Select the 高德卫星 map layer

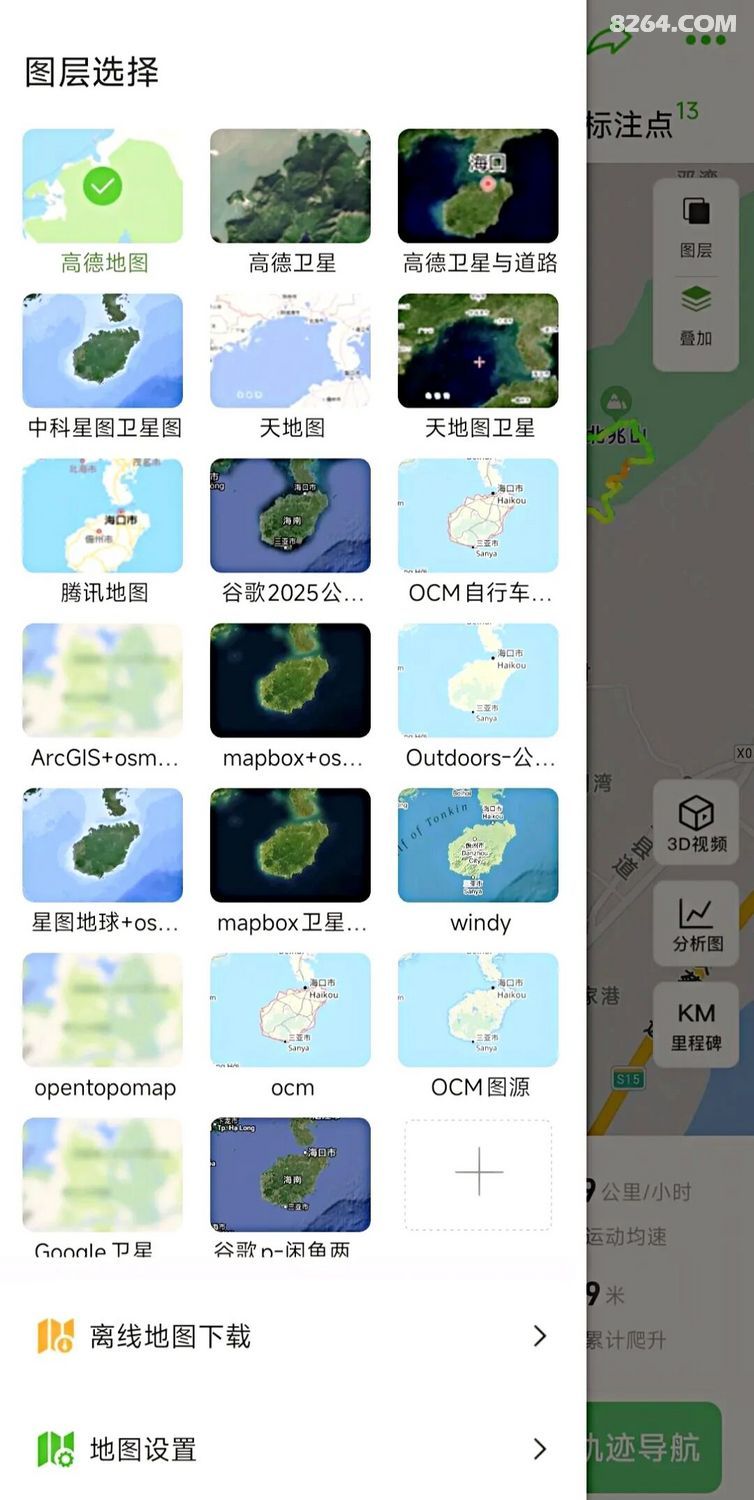tap(290, 187)
